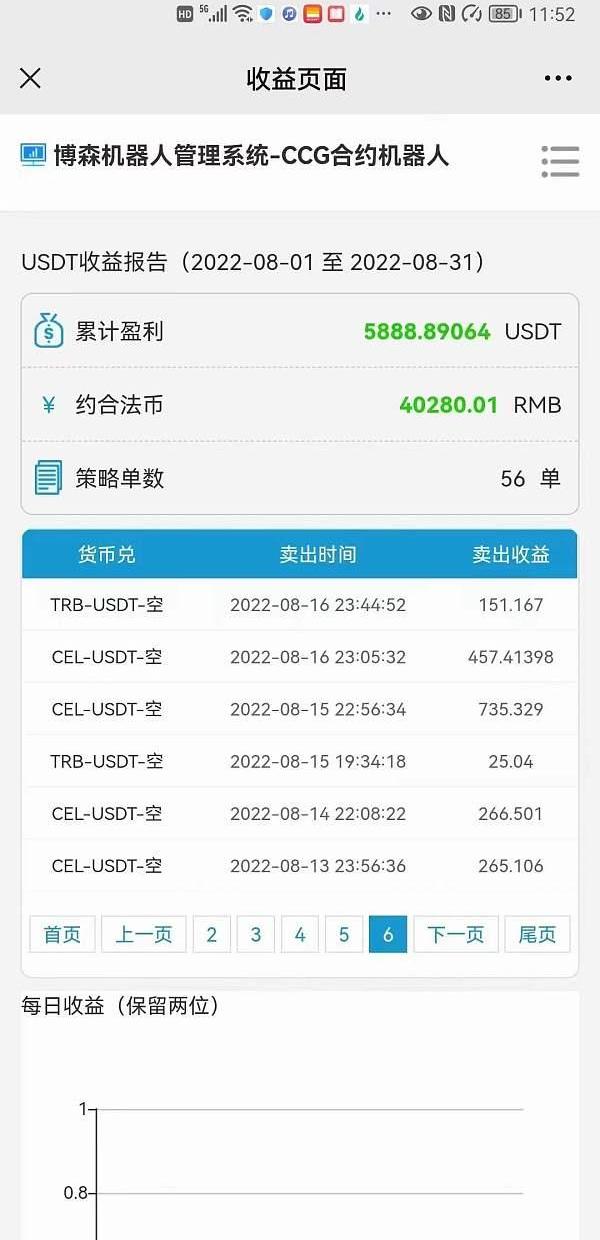Close the 收益页面 page with the X
Image resolution: width=600 pixels, height=1240 pixels.
click(x=30, y=78)
